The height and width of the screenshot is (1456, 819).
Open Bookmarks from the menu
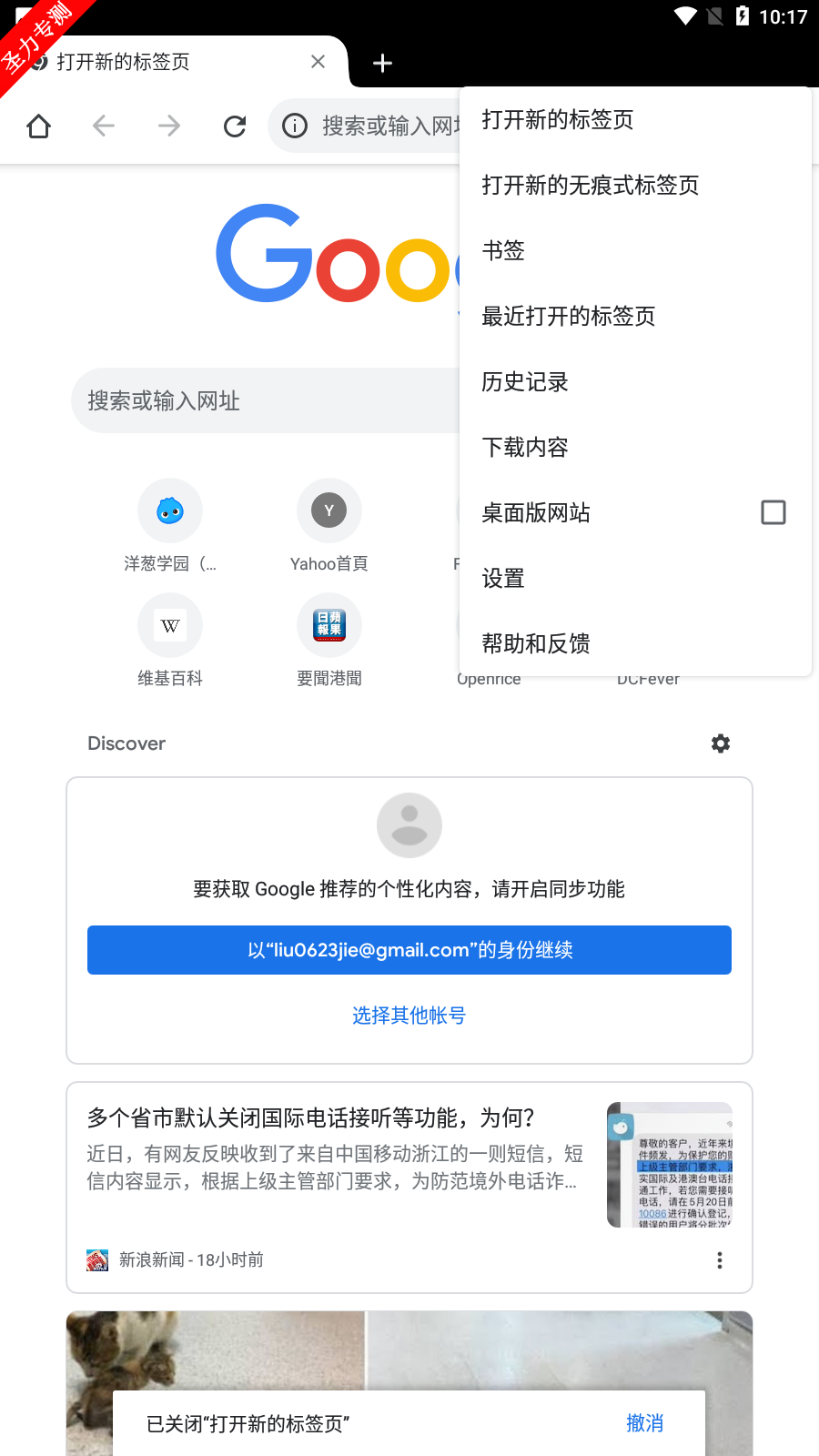coord(503,251)
